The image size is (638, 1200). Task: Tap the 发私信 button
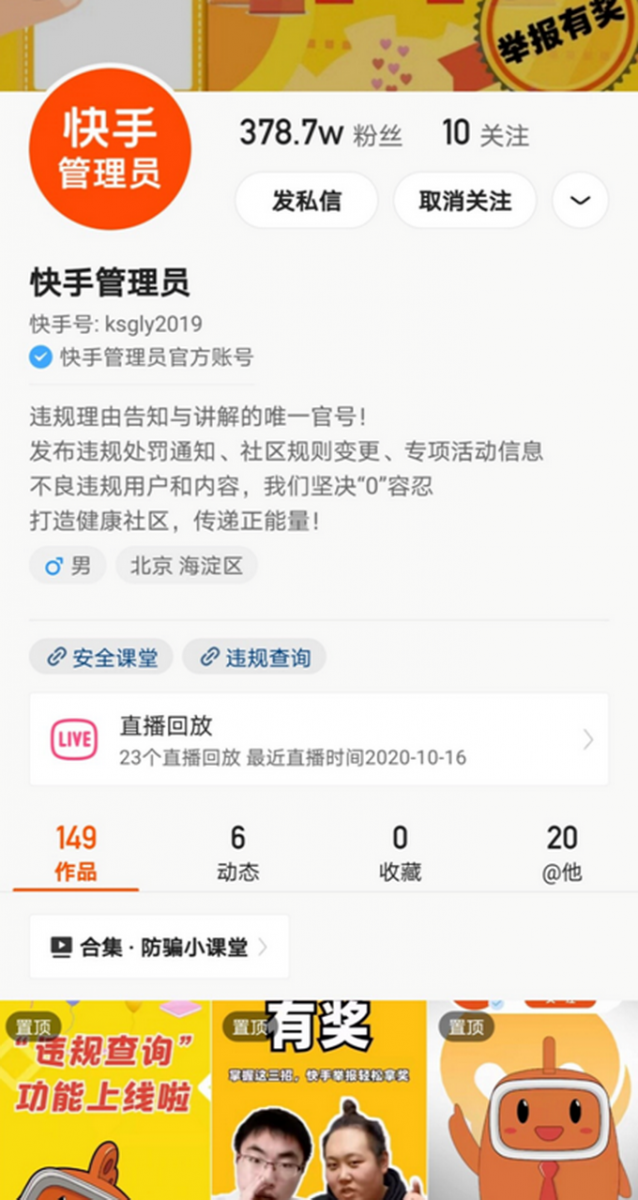tap(306, 200)
